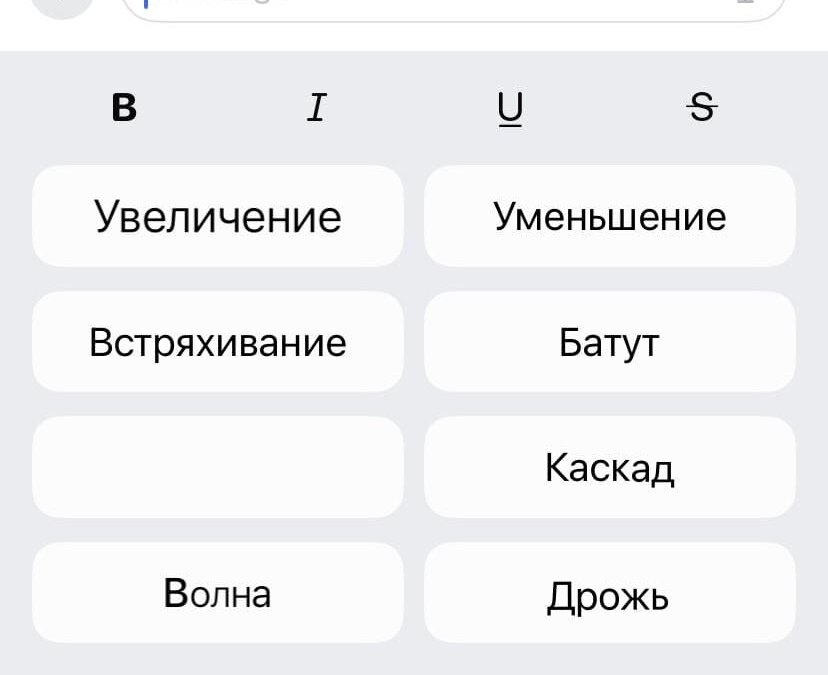Select the Дрожь effect
The width and height of the screenshot is (828, 675).
610,593
